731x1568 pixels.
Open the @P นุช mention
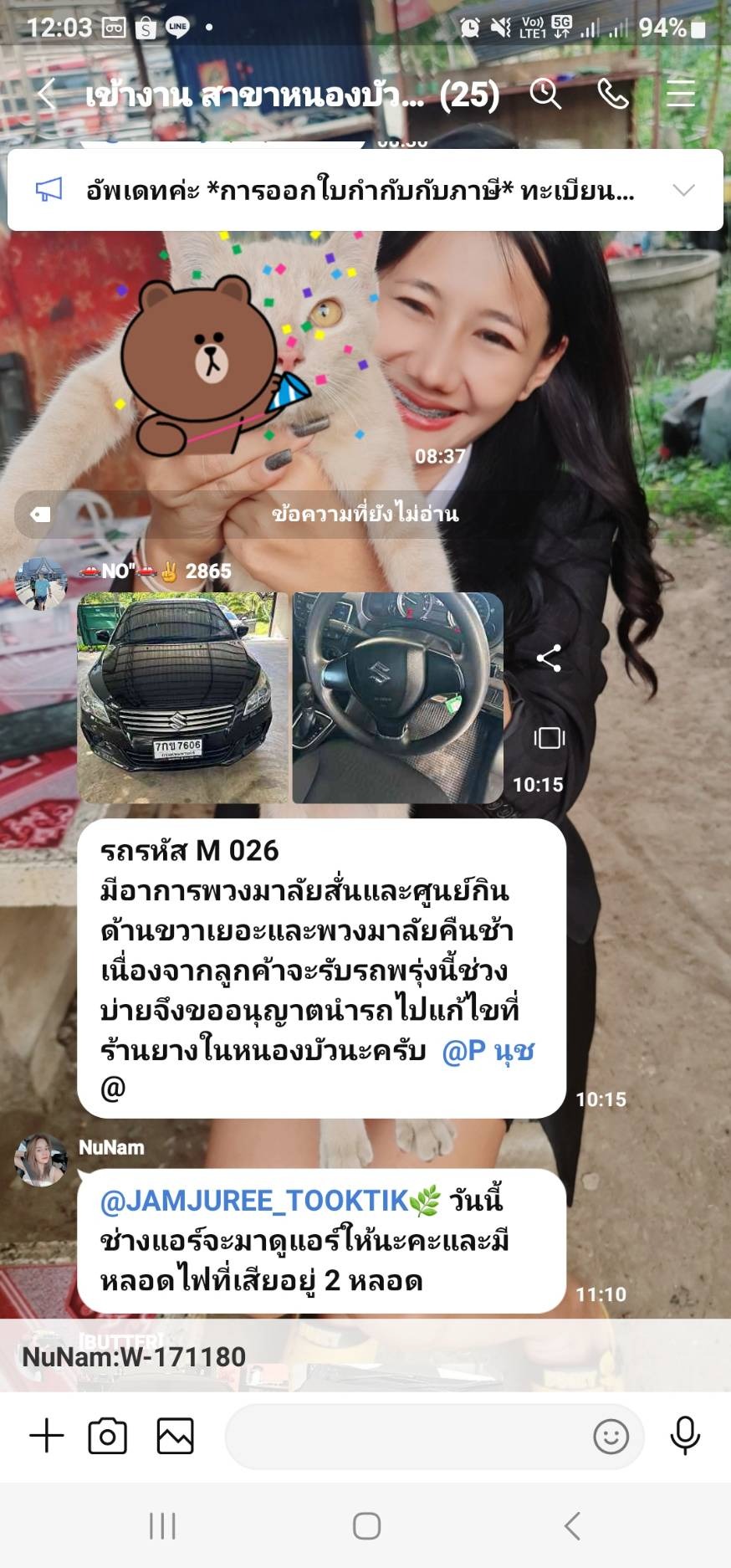(488, 1051)
